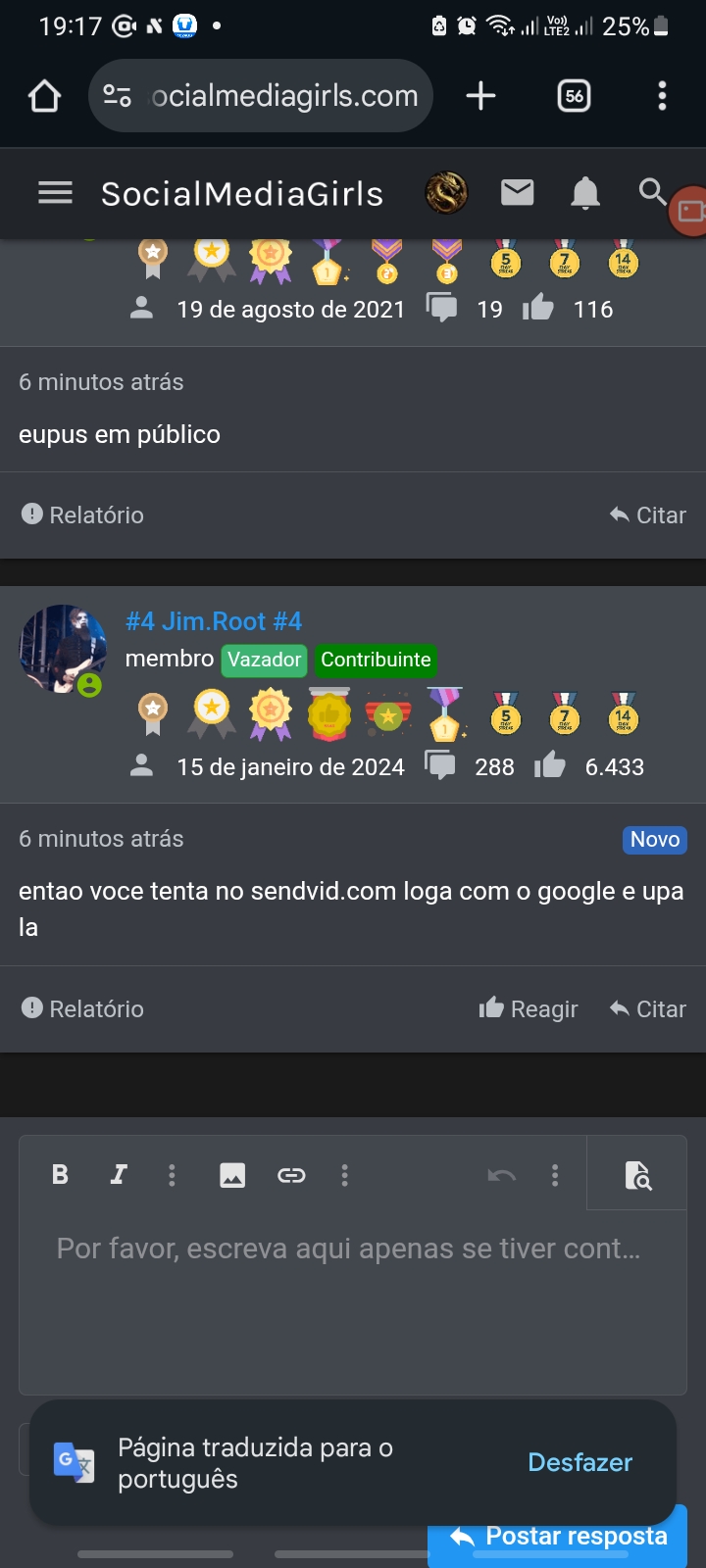Check the inbox envelope icon

(517, 193)
